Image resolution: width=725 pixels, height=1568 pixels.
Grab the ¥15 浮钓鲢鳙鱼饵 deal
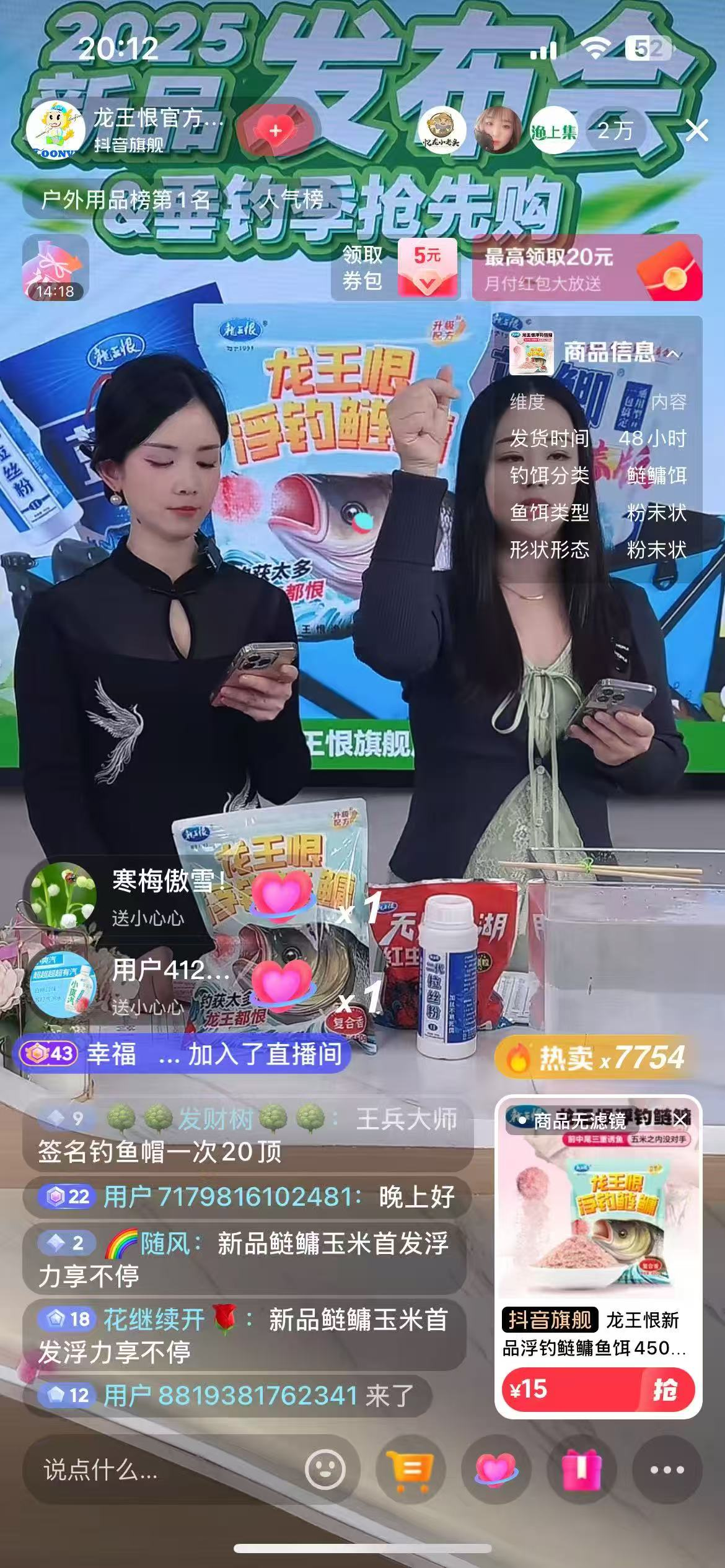(664, 1390)
